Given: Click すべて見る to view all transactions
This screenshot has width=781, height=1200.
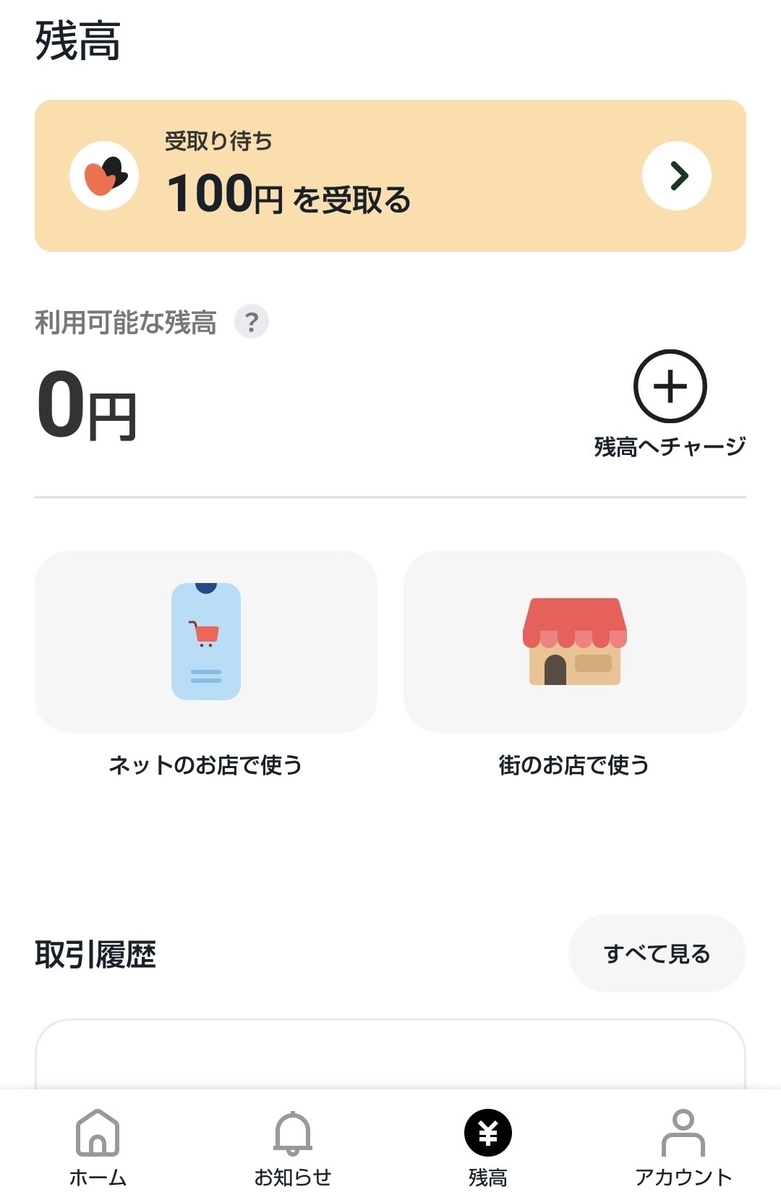Looking at the screenshot, I should 656,953.
